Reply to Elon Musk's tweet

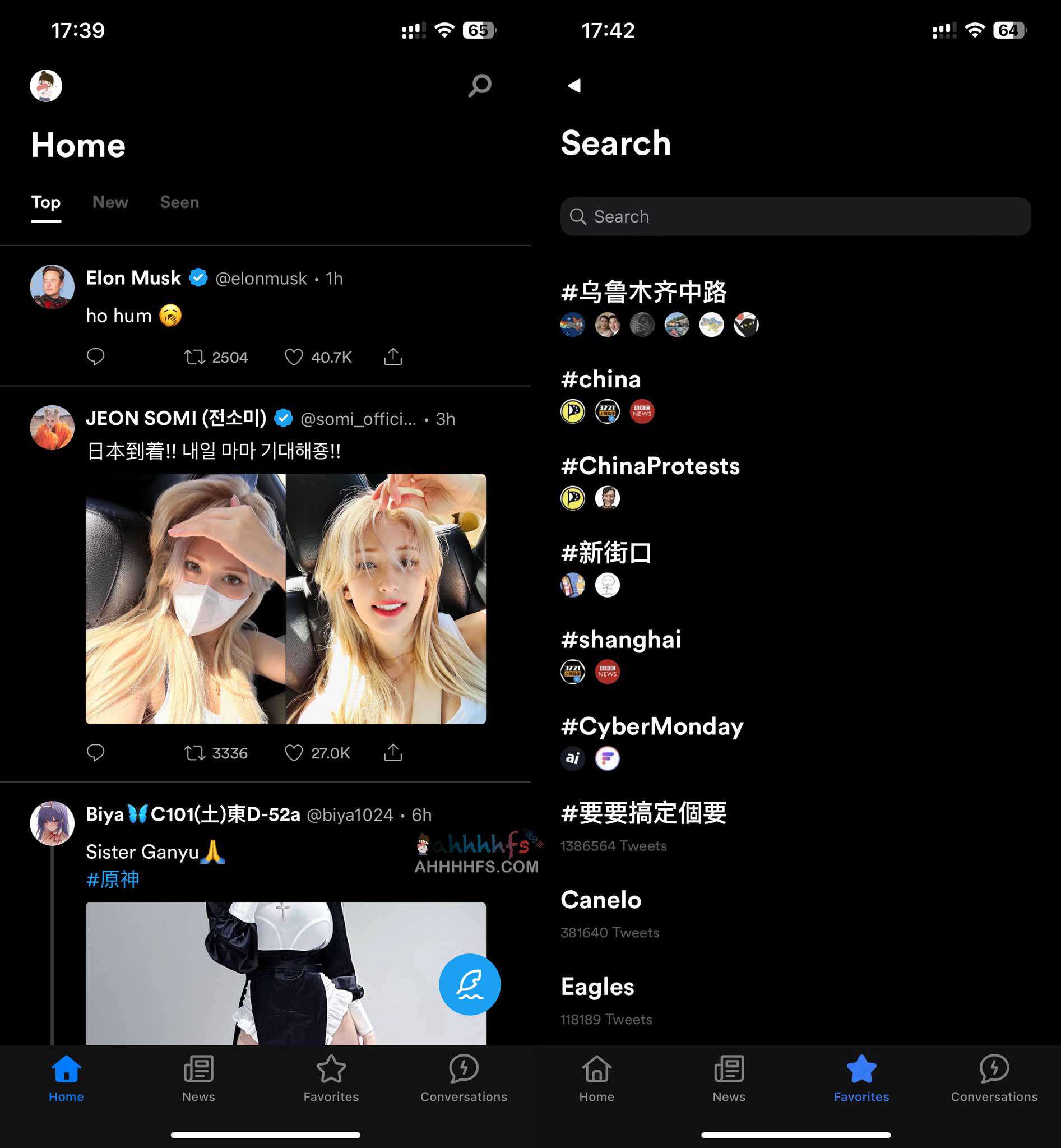pyautogui.click(x=96, y=357)
